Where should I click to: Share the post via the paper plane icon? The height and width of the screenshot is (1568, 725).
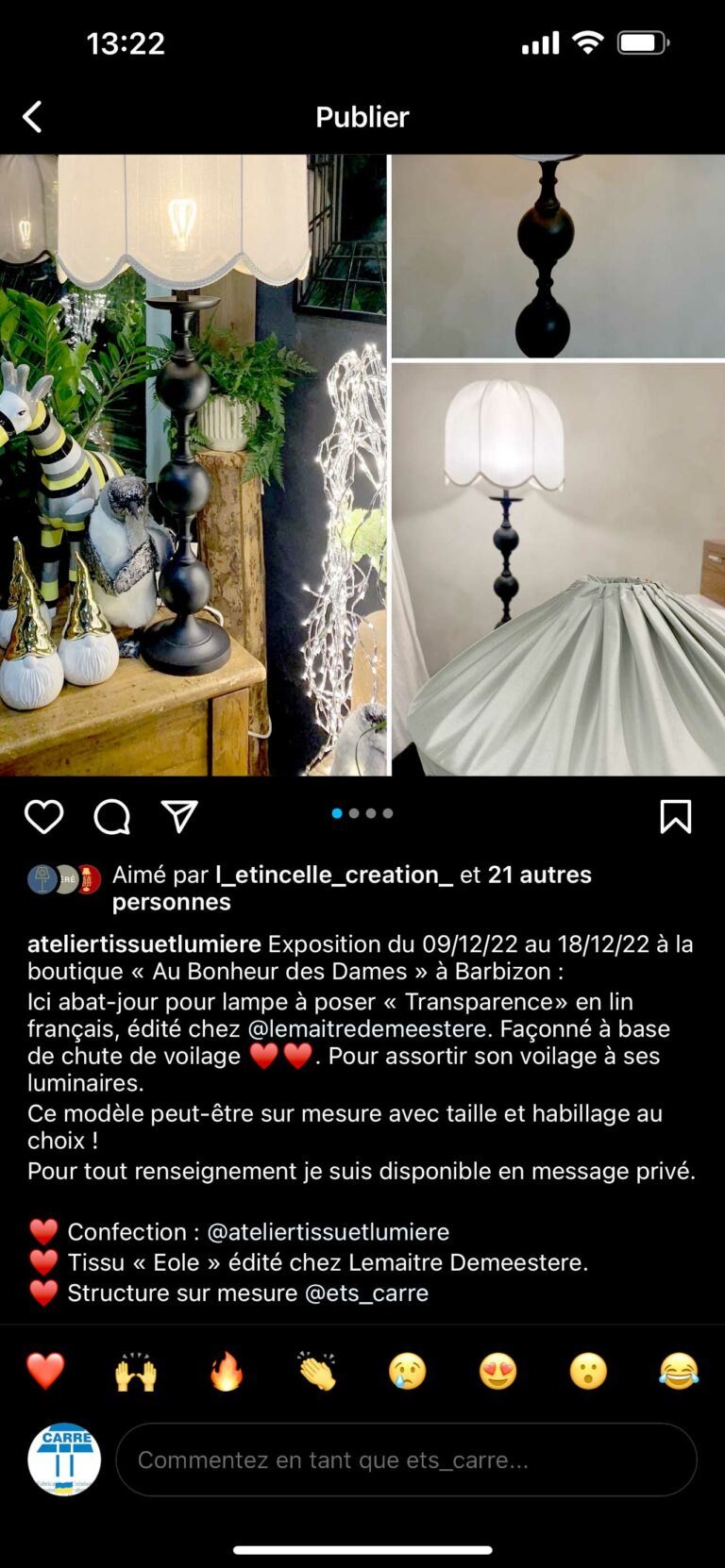[179, 817]
